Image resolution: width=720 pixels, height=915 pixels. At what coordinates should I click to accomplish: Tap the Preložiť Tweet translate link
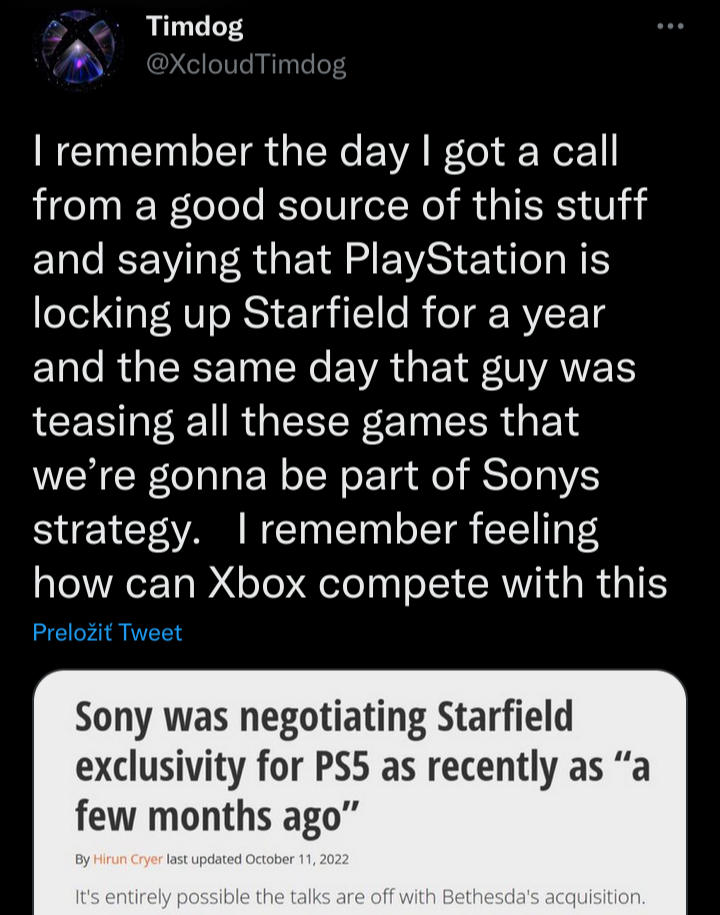point(107,632)
